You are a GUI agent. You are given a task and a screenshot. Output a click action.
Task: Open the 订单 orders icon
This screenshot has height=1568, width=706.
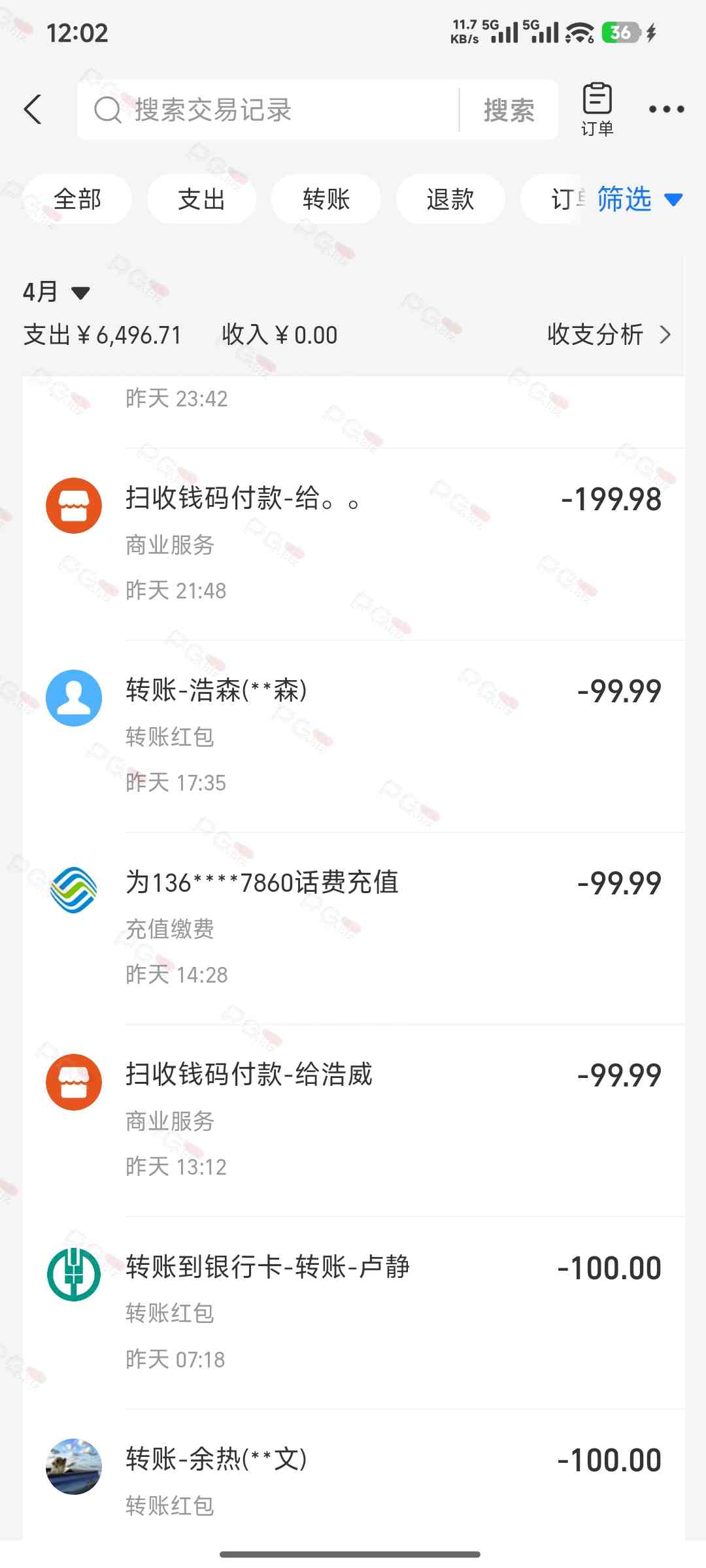[x=597, y=109]
